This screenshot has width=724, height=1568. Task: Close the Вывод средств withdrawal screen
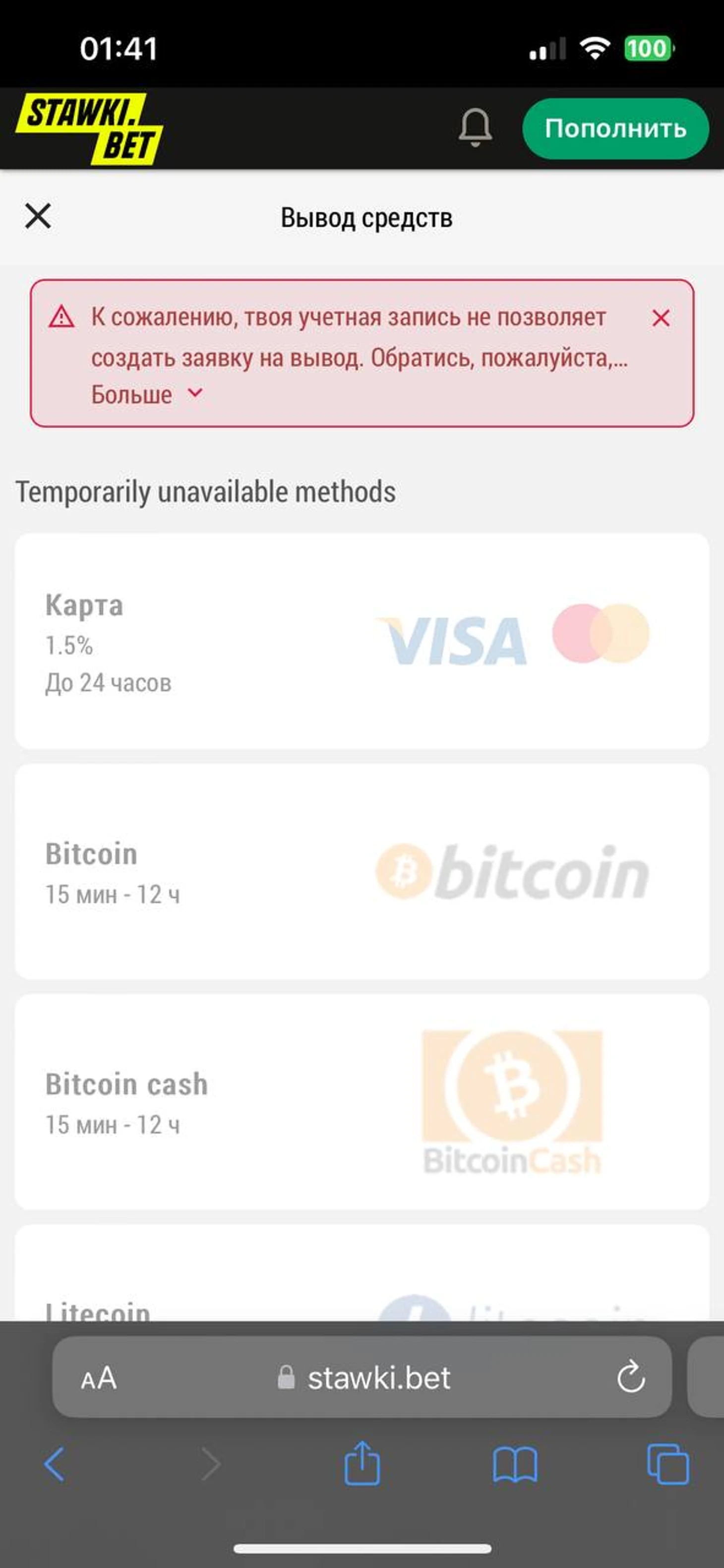[x=38, y=216]
